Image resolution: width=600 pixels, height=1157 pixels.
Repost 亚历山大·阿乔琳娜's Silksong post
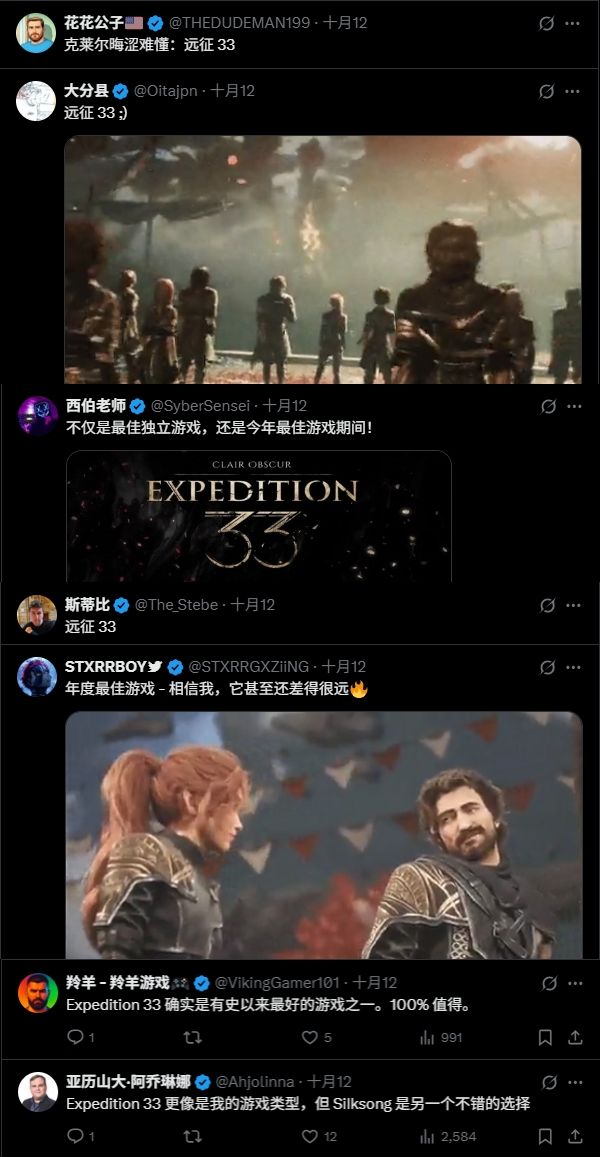point(195,1136)
